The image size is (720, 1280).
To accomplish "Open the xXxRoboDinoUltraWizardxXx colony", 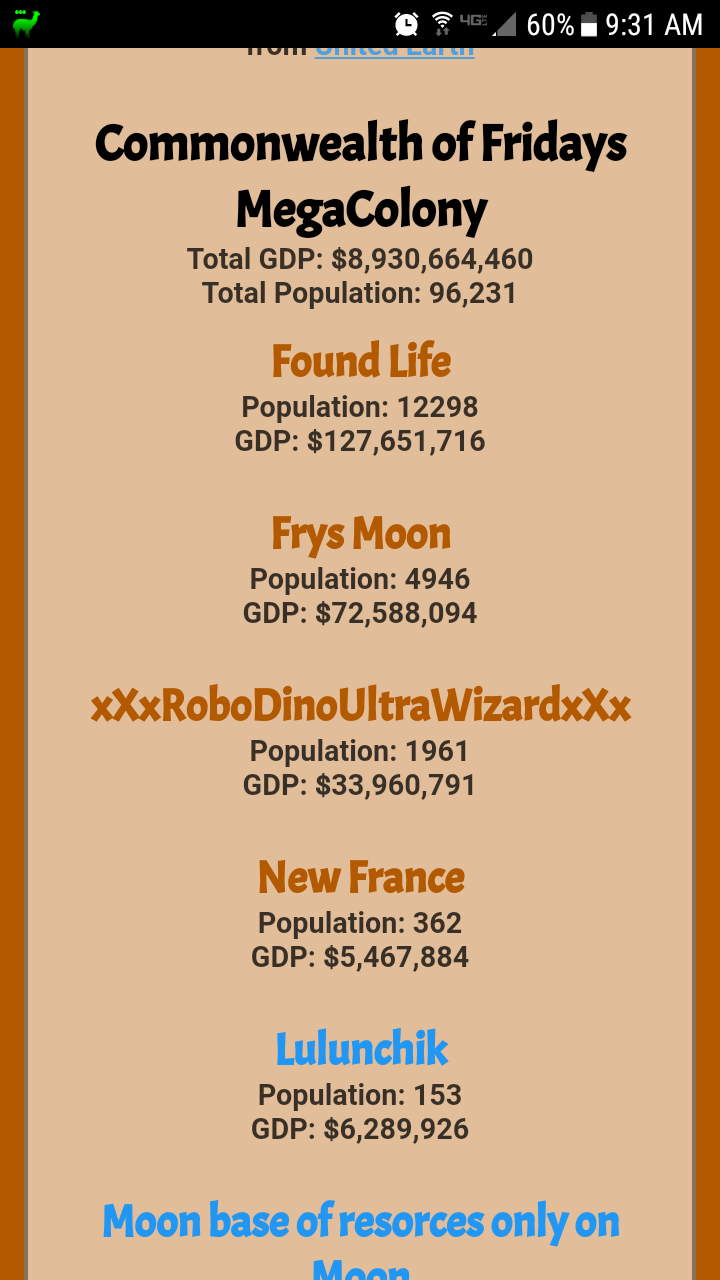I will point(361,706).
